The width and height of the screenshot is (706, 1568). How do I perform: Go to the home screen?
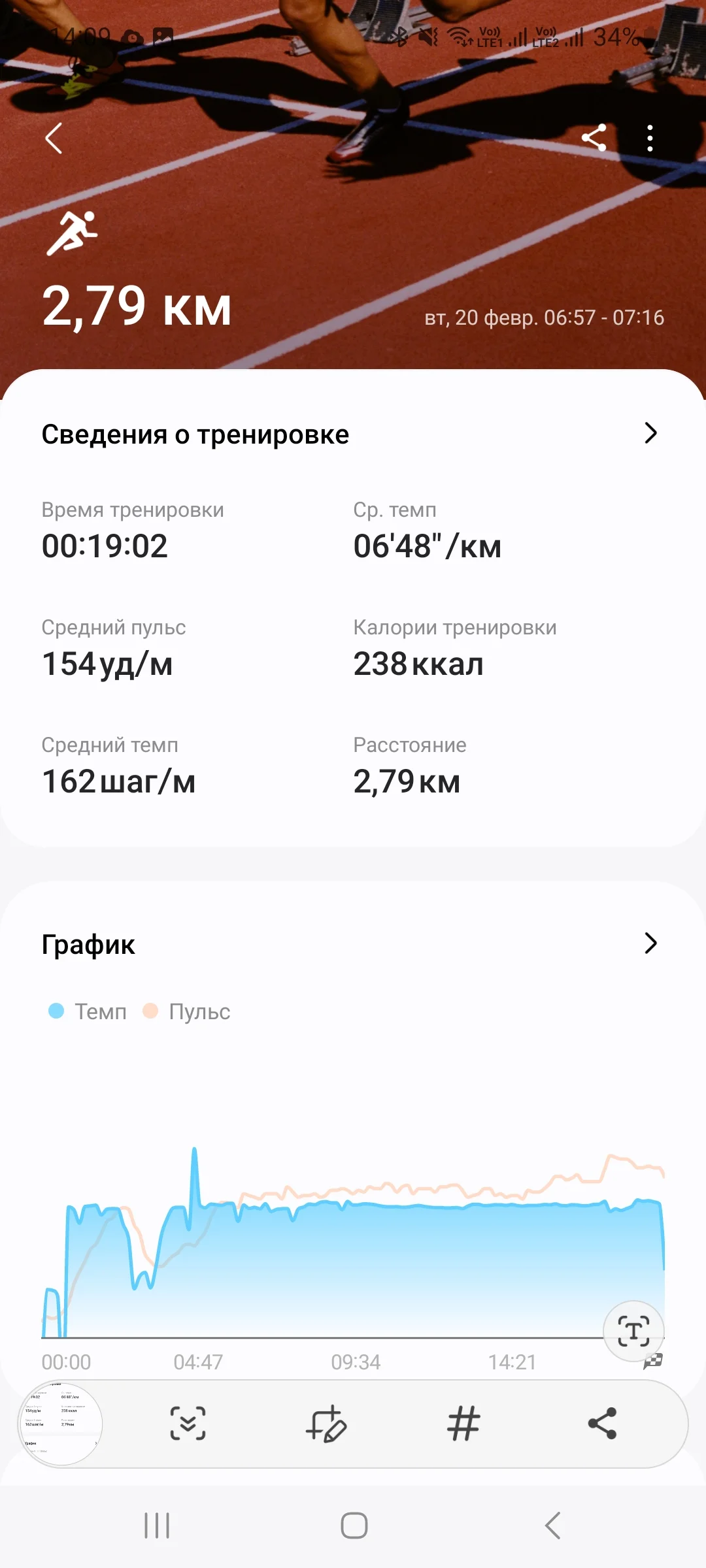pyautogui.click(x=354, y=1526)
